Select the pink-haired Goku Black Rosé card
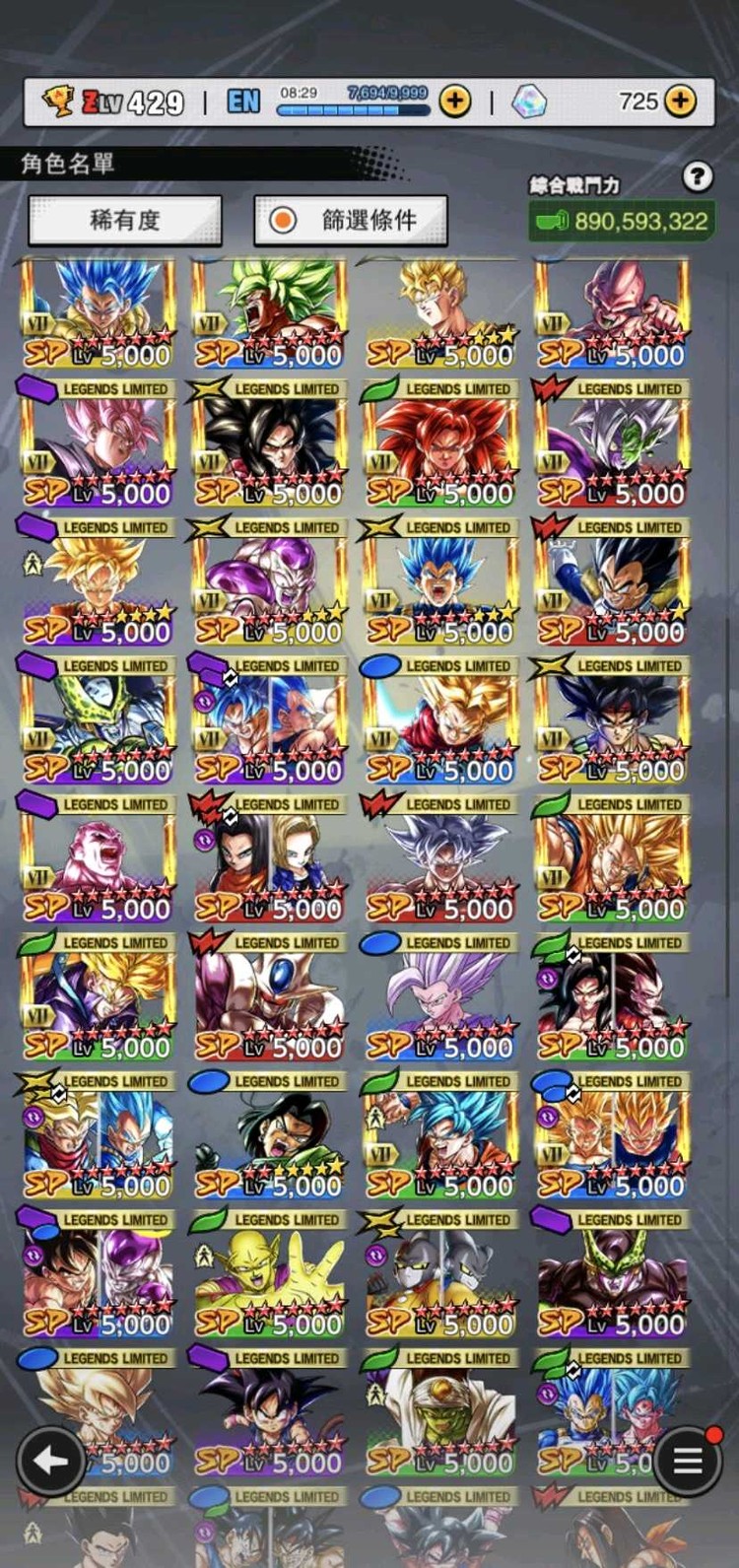The width and height of the screenshot is (739, 1568). [97, 443]
